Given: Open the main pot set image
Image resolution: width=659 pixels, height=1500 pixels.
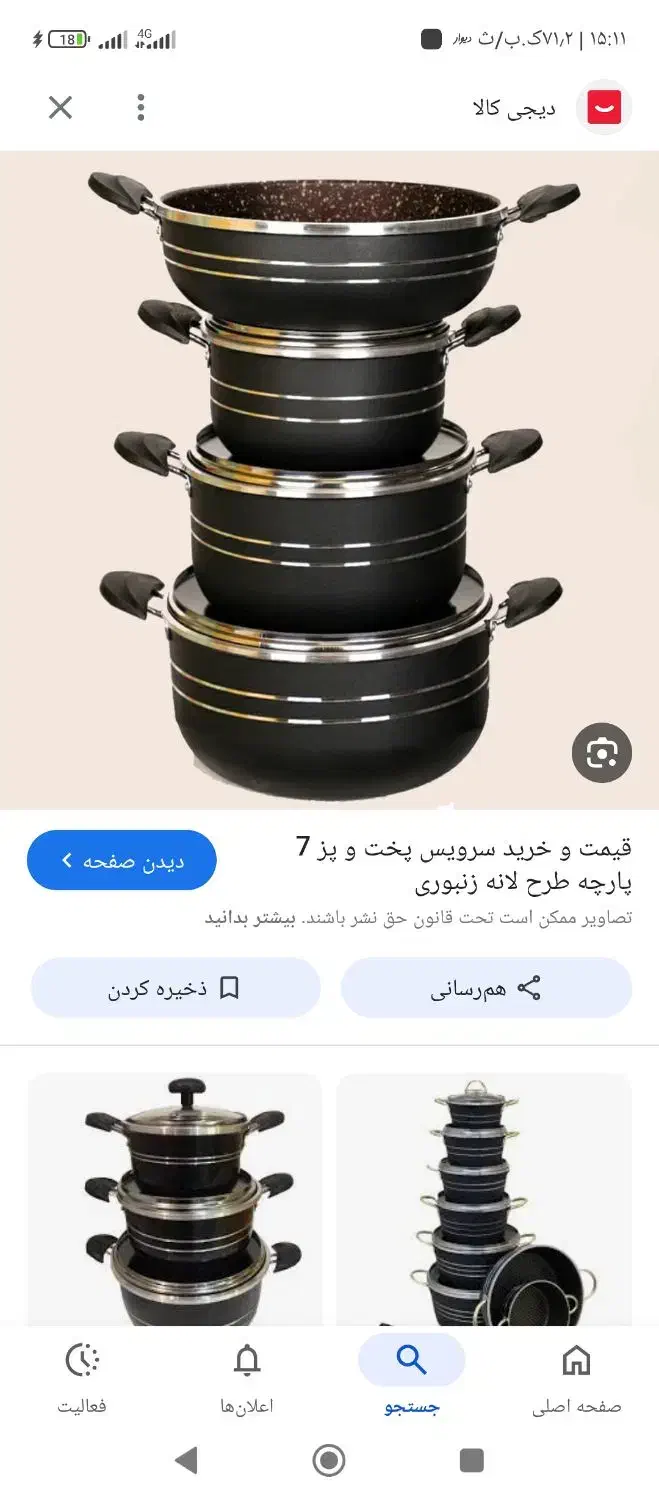Looking at the screenshot, I should [330, 480].
